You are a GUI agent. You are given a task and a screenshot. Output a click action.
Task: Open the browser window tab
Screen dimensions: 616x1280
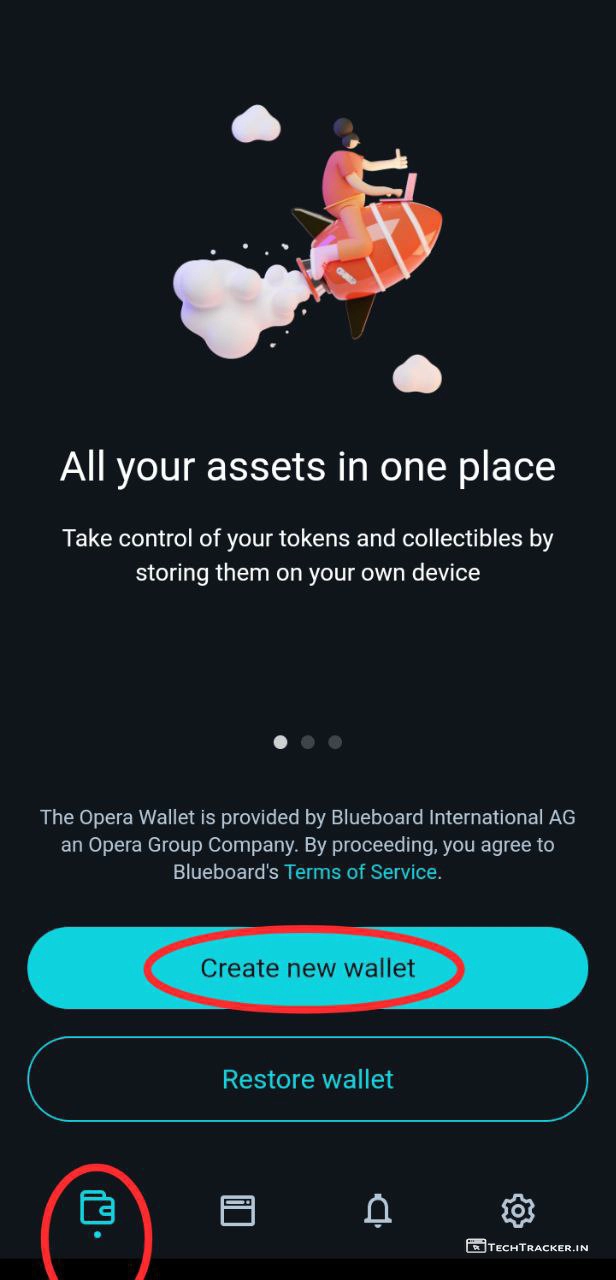[x=238, y=1210]
